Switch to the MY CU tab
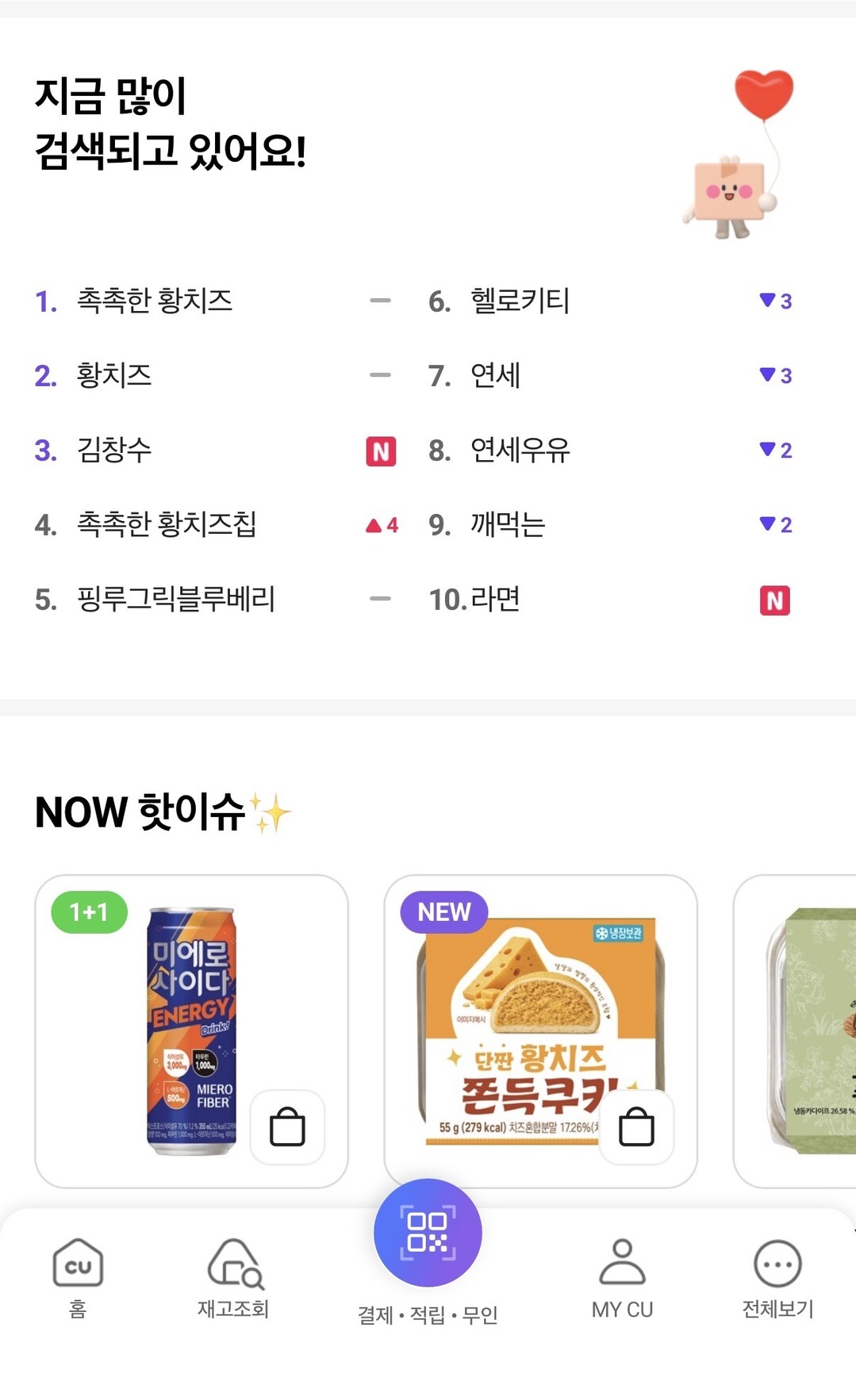Viewport: 856px width, 1400px height. [x=622, y=1277]
